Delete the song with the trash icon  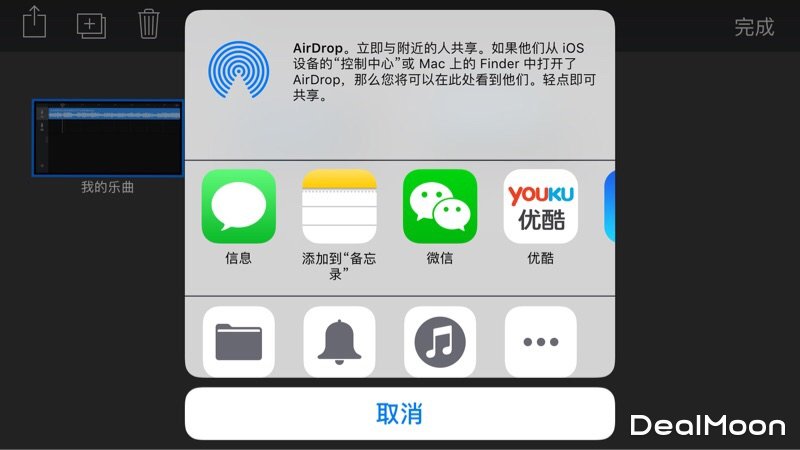point(148,23)
